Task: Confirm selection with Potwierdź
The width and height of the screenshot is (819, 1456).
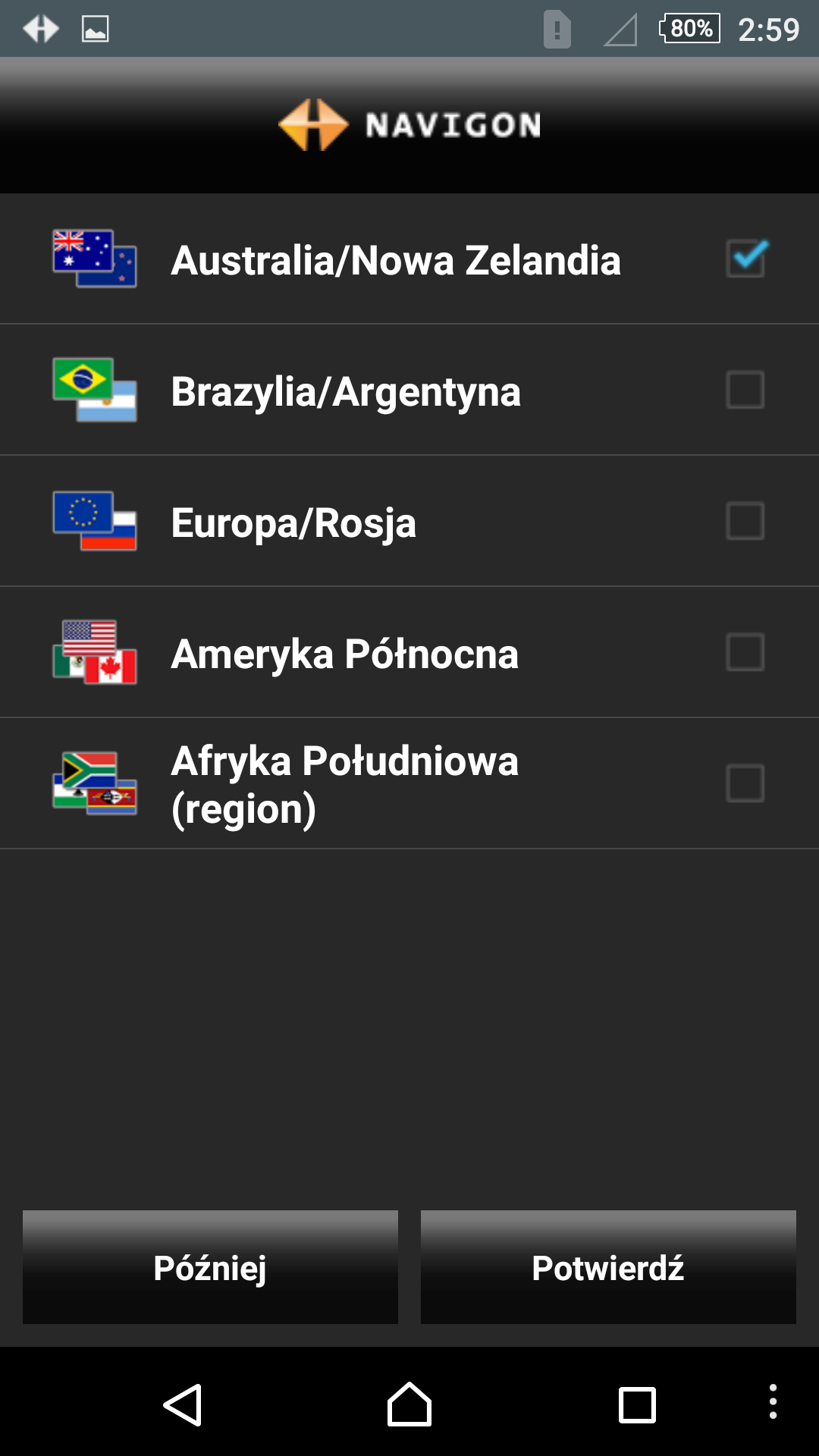Action: click(x=608, y=1267)
